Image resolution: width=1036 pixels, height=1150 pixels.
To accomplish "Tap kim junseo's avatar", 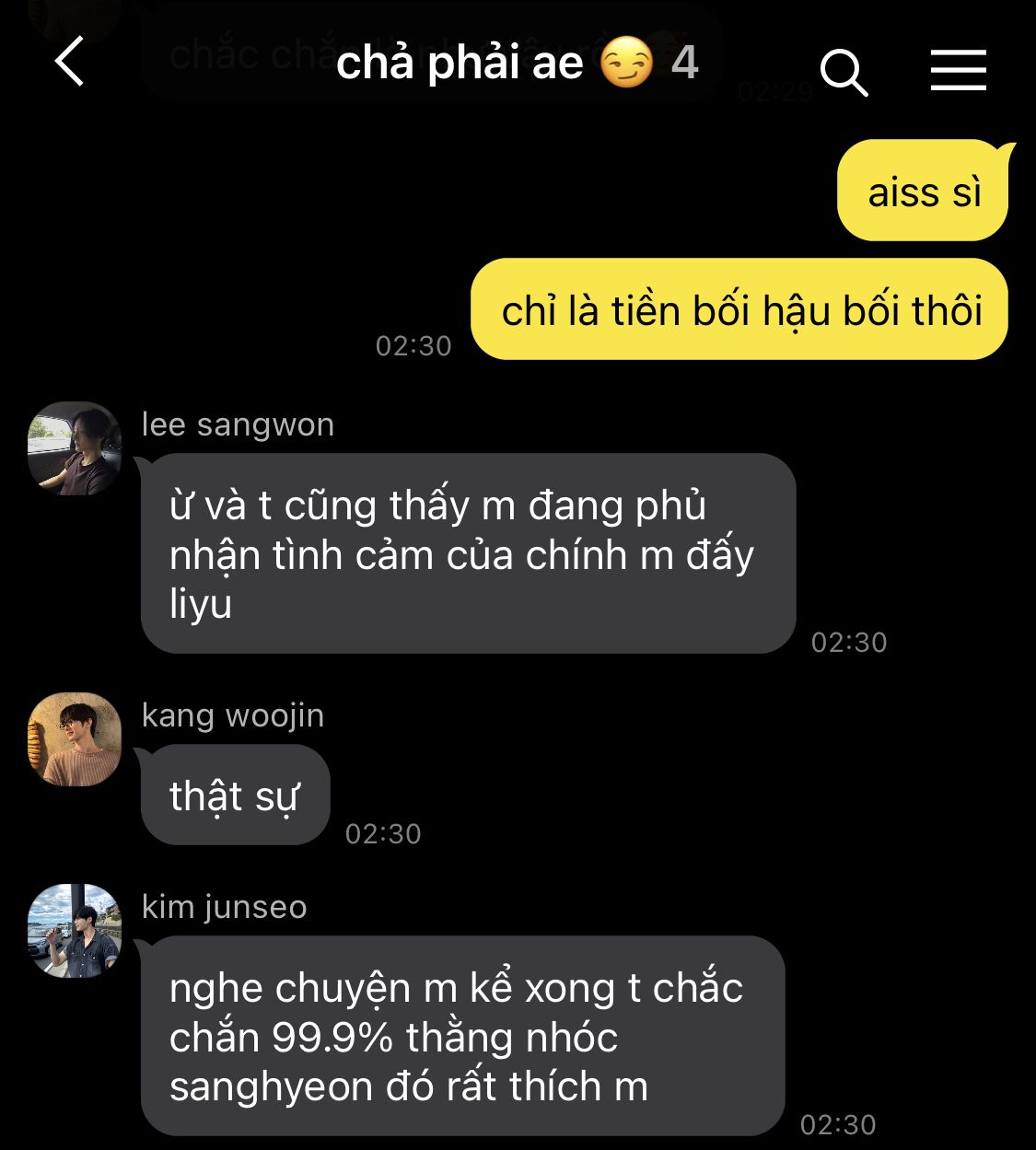I will (x=75, y=931).
